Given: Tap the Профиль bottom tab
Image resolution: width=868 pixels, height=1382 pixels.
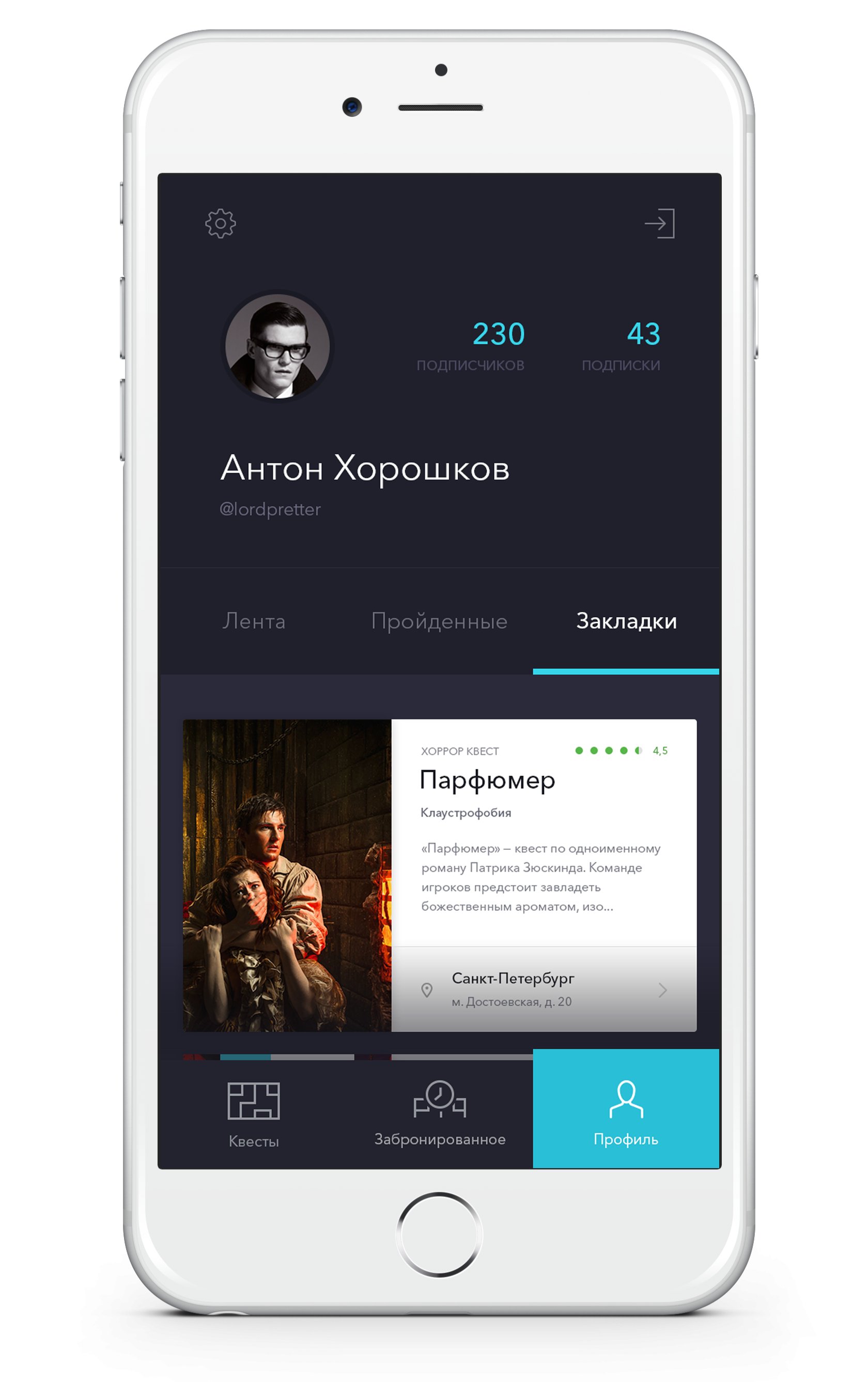Looking at the screenshot, I should (x=626, y=1112).
